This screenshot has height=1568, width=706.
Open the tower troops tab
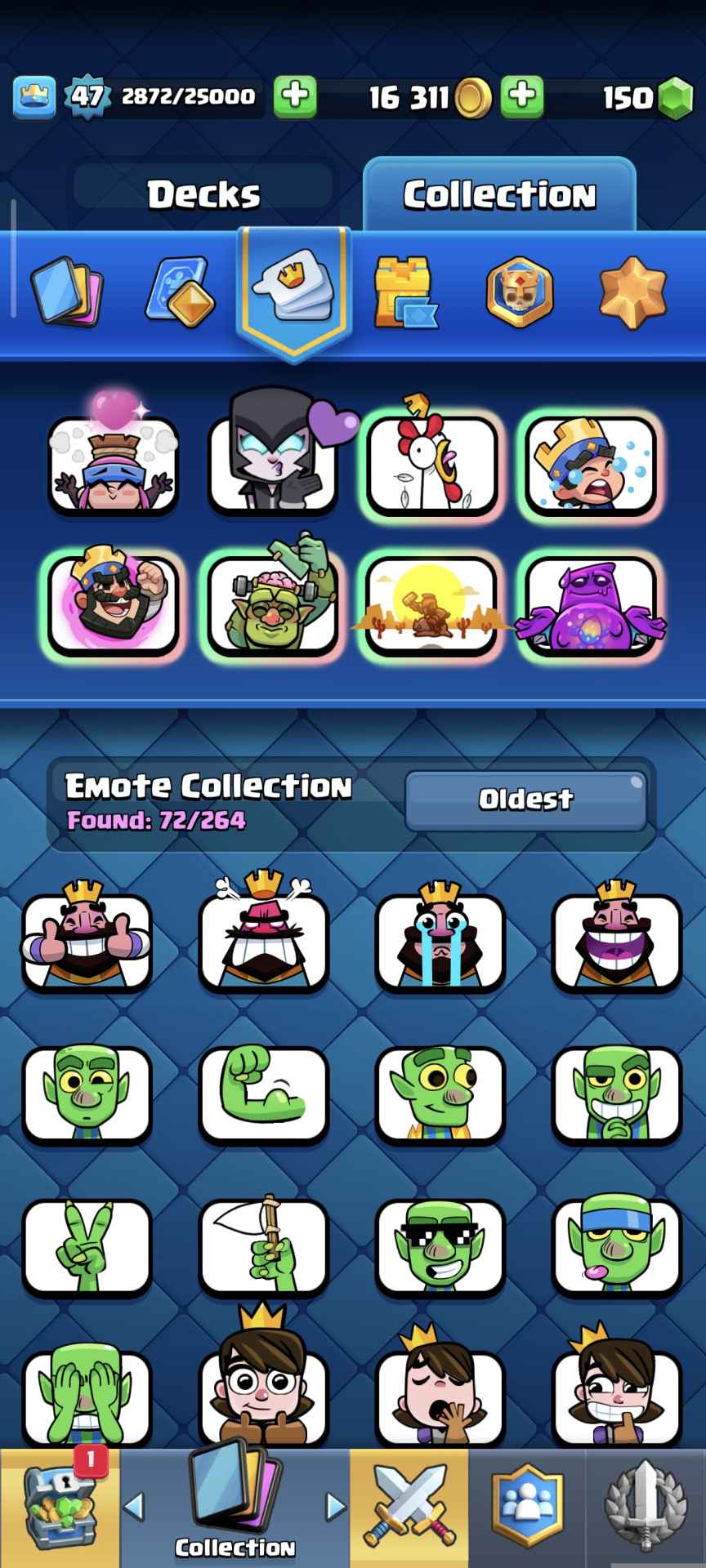(404, 292)
